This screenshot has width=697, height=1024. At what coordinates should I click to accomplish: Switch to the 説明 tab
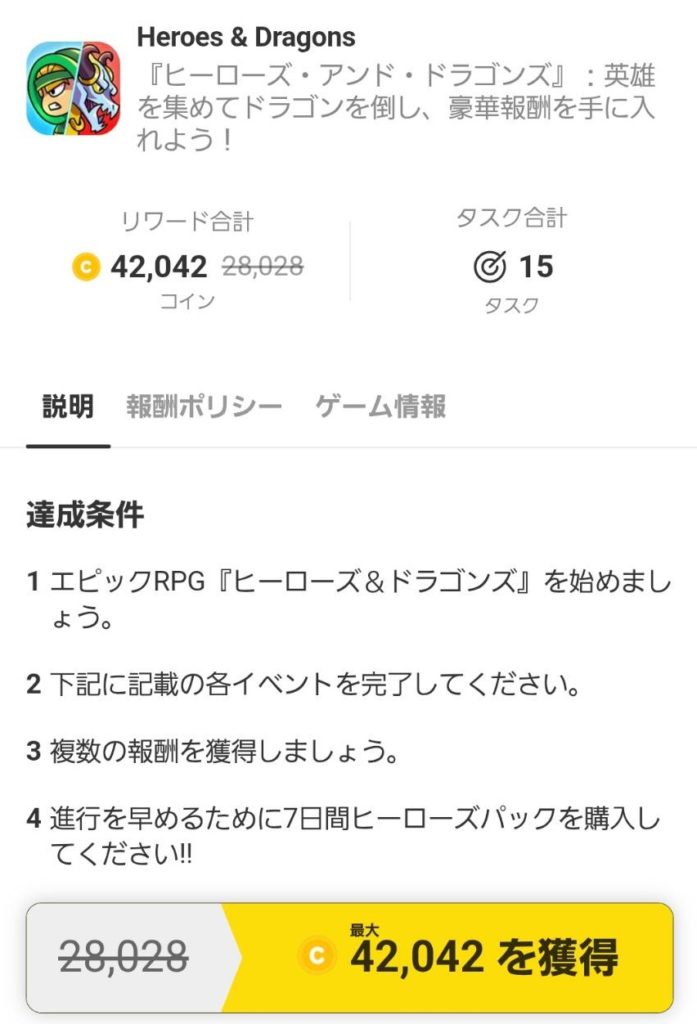pos(68,407)
